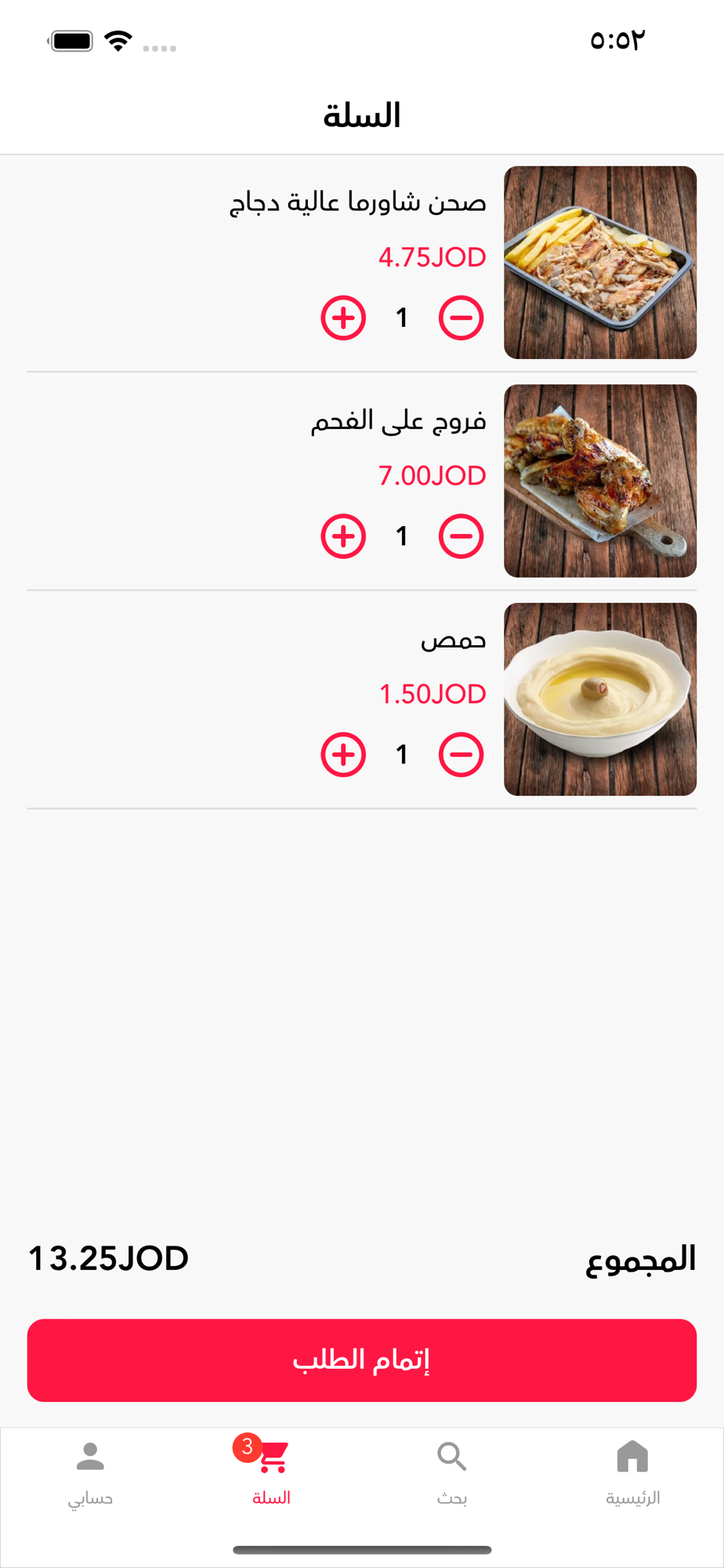Open the صحن شاورما عالية دجاج photo
724x1568 pixels.
pos(600,263)
